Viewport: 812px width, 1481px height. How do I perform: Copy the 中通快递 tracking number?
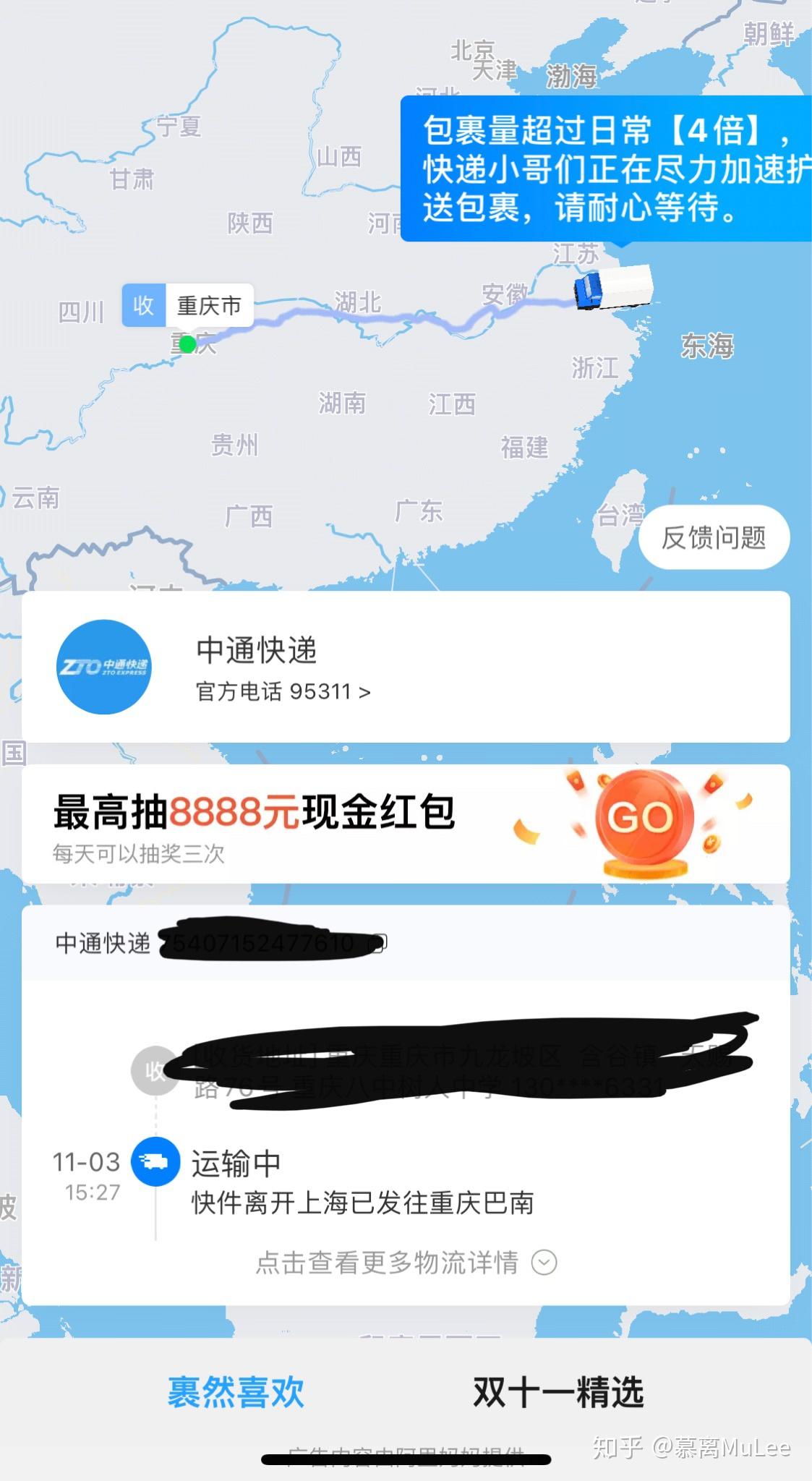pos(379,942)
